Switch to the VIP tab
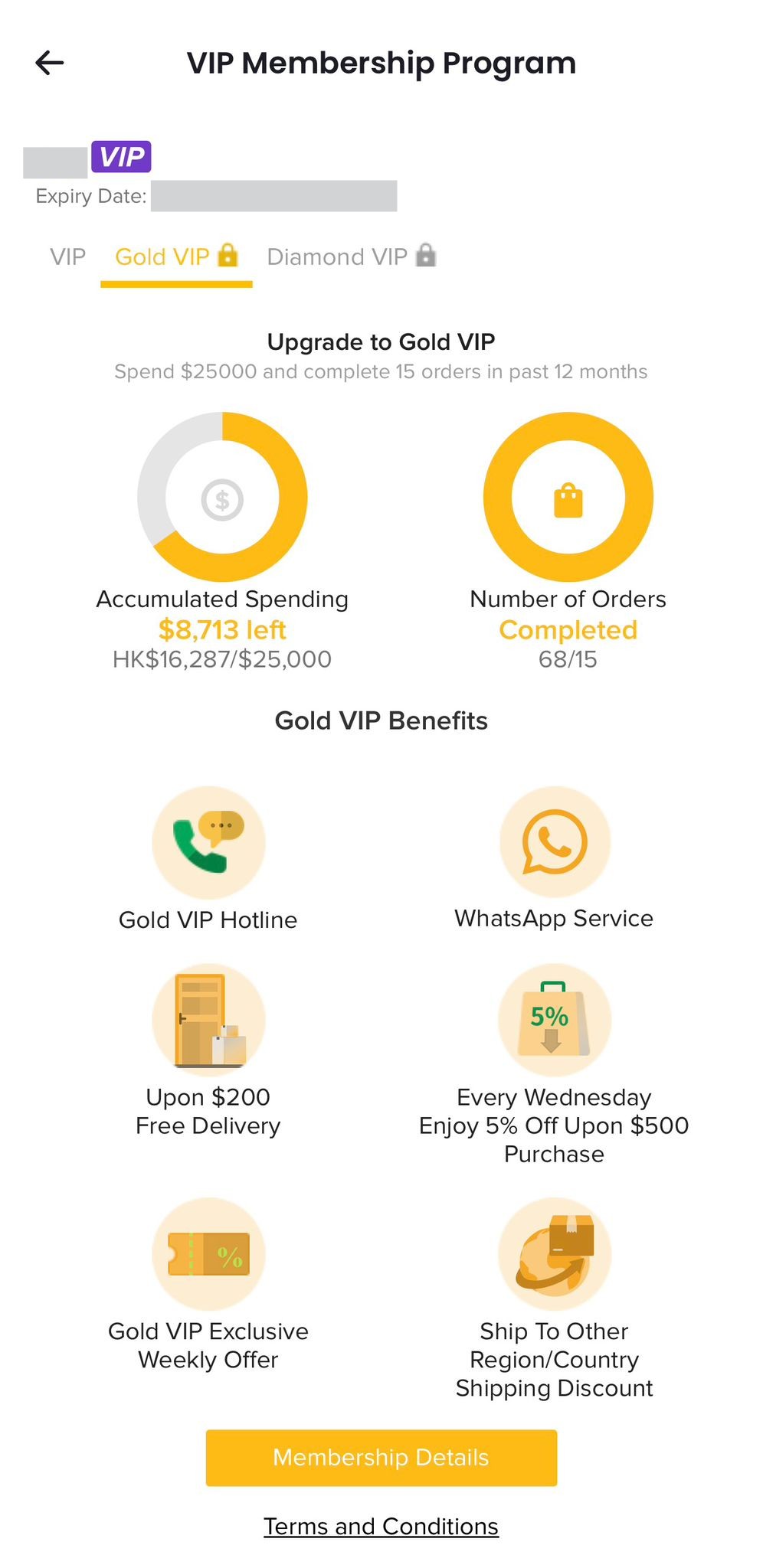 [67, 256]
